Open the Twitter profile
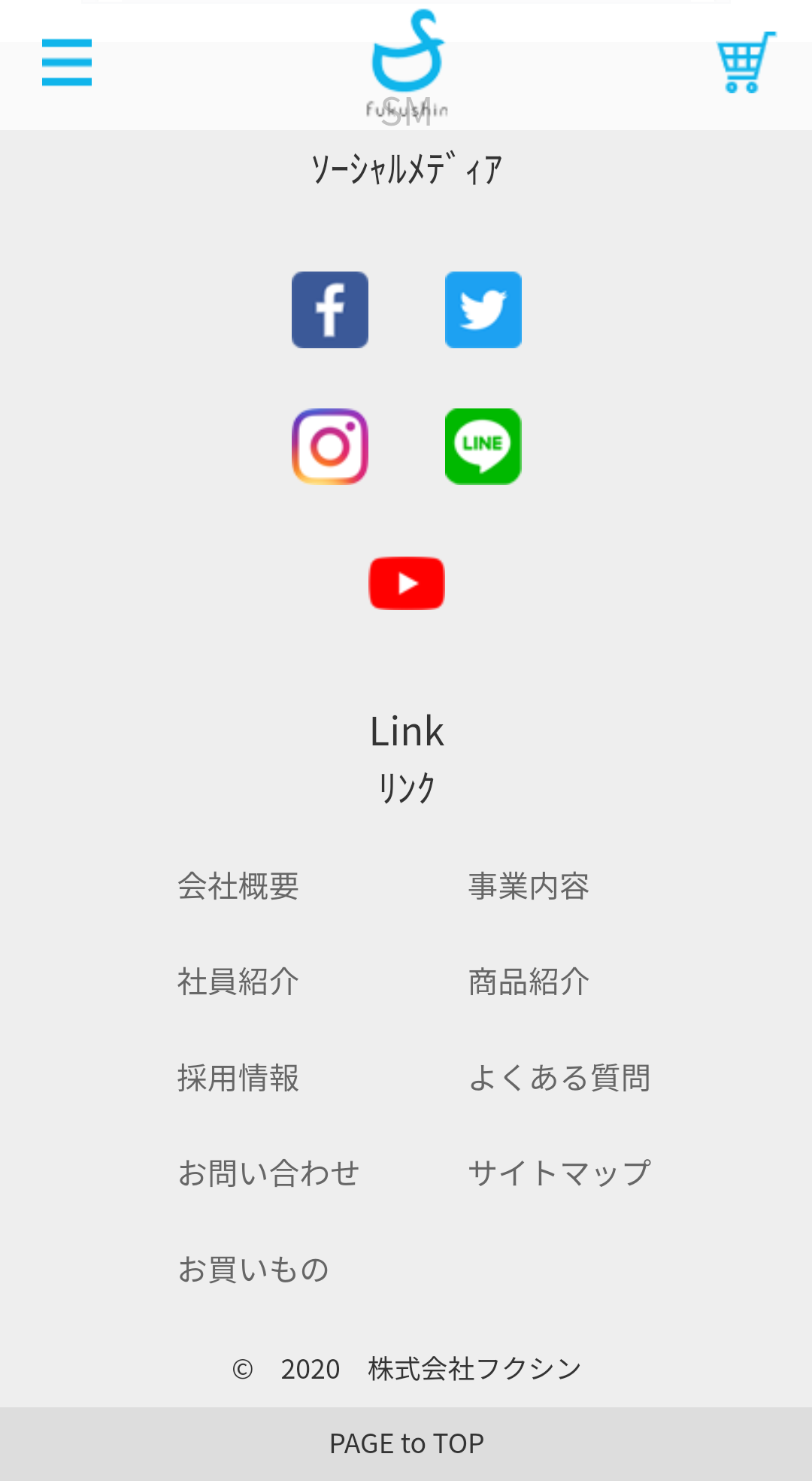This screenshot has height=1481, width=812. (x=483, y=310)
